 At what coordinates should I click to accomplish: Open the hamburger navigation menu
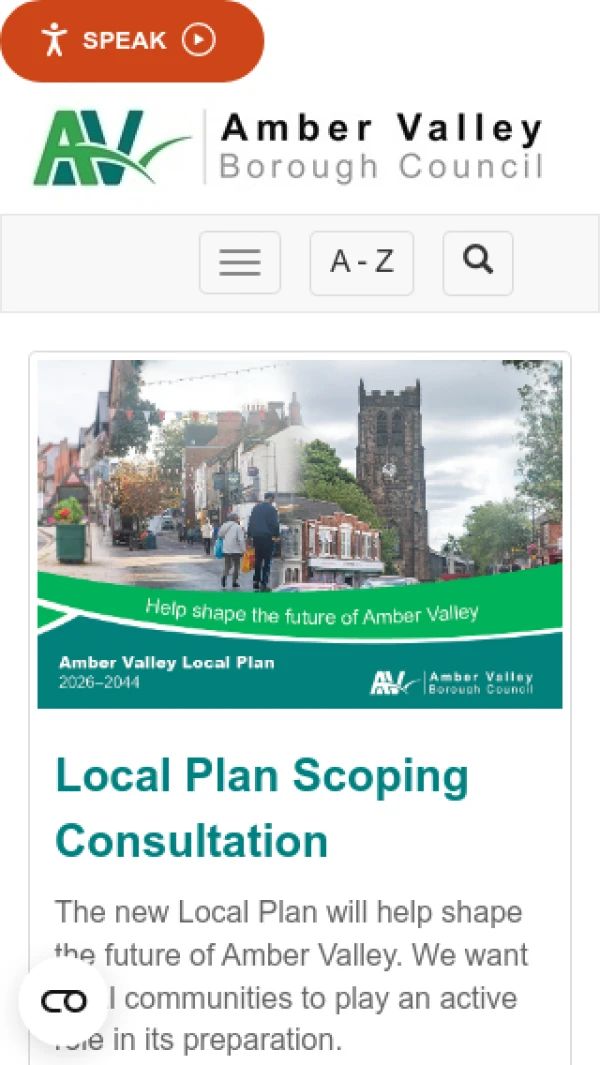240,263
